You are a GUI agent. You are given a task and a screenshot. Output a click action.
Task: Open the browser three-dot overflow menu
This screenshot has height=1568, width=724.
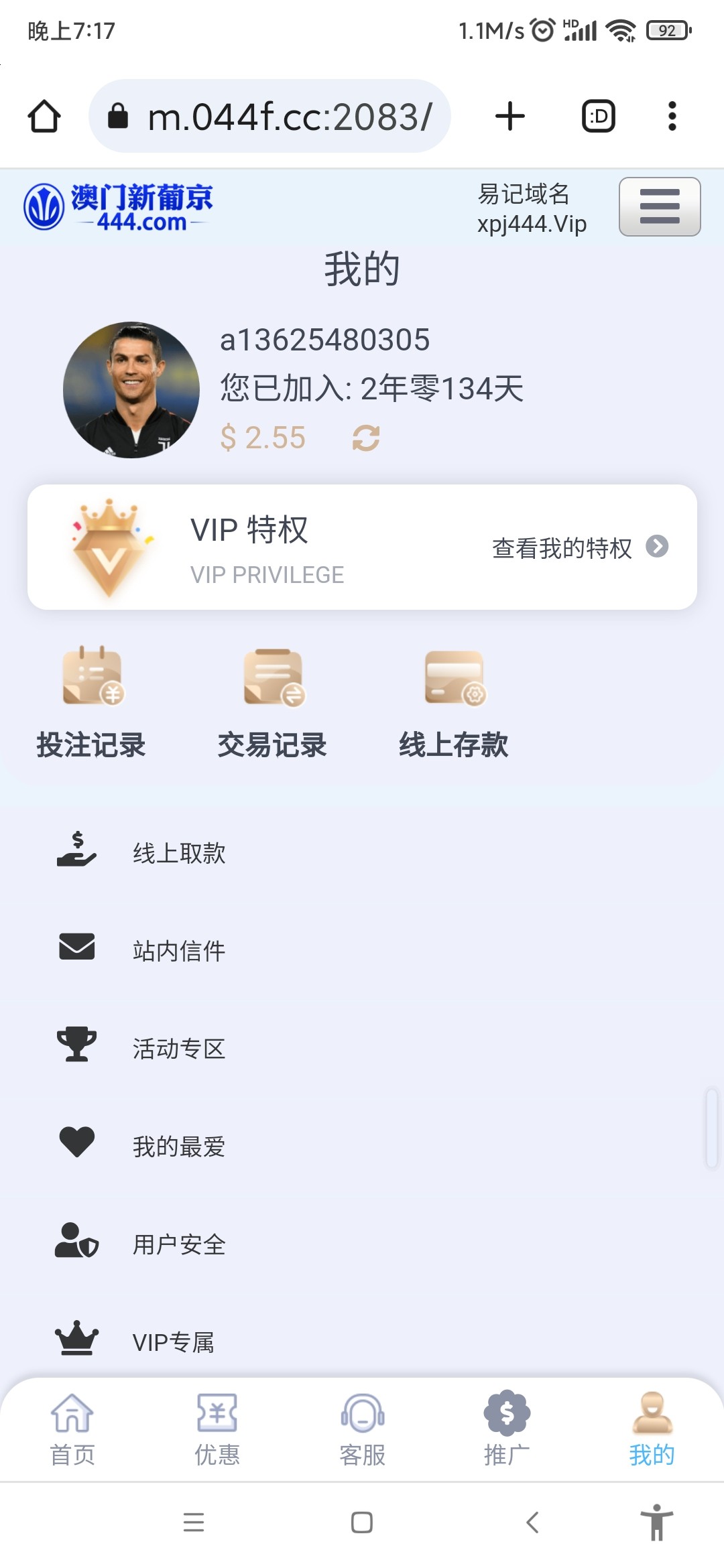point(672,117)
